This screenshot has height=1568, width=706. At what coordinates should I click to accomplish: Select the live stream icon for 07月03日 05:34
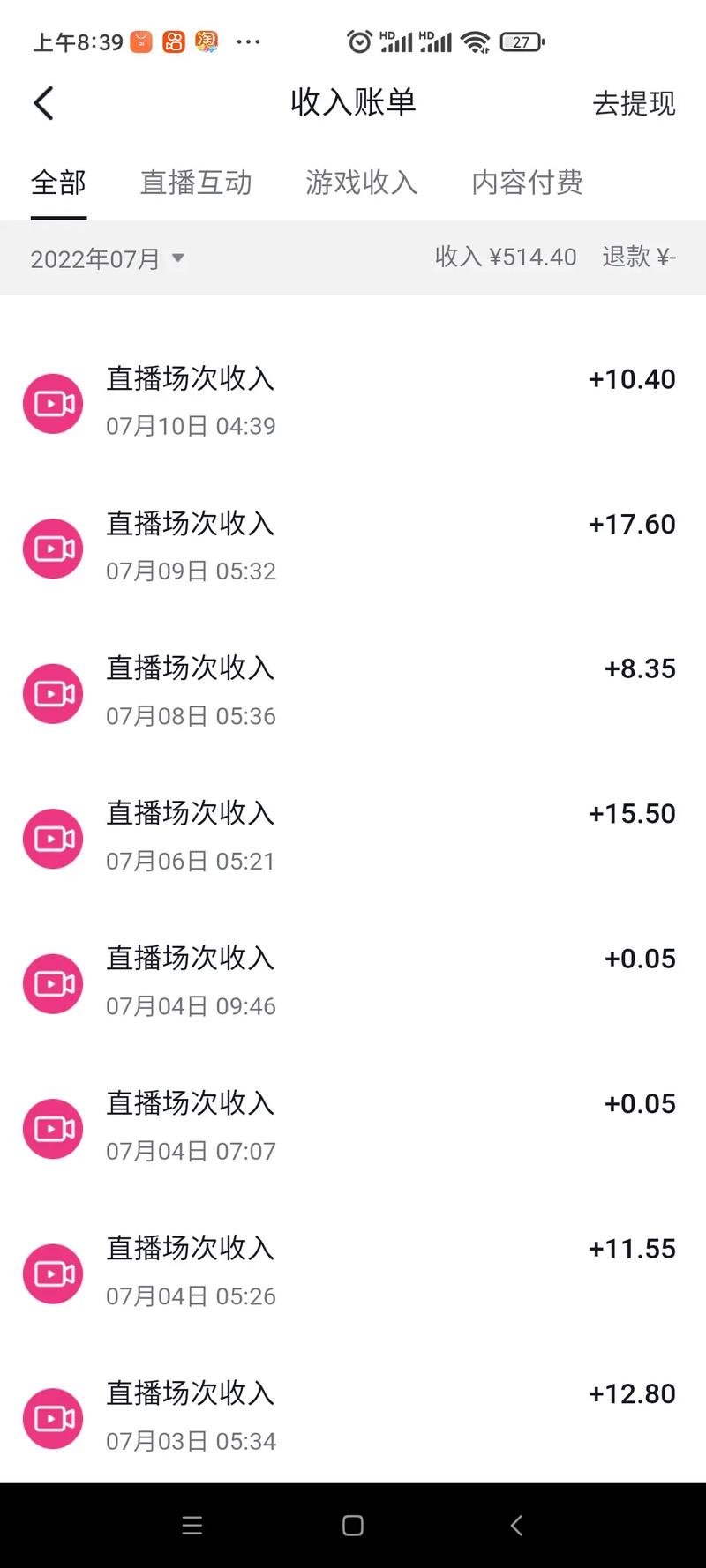(x=53, y=1418)
